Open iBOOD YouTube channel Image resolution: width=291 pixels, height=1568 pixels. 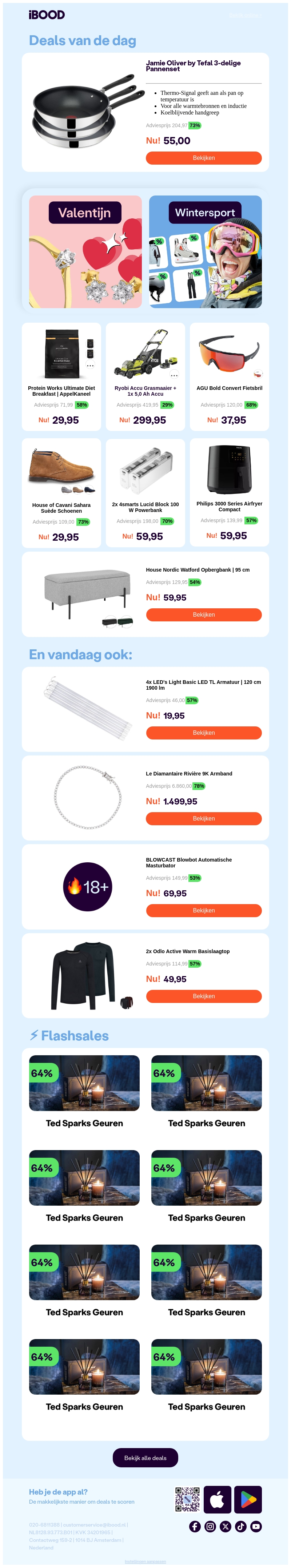pos(256,1527)
